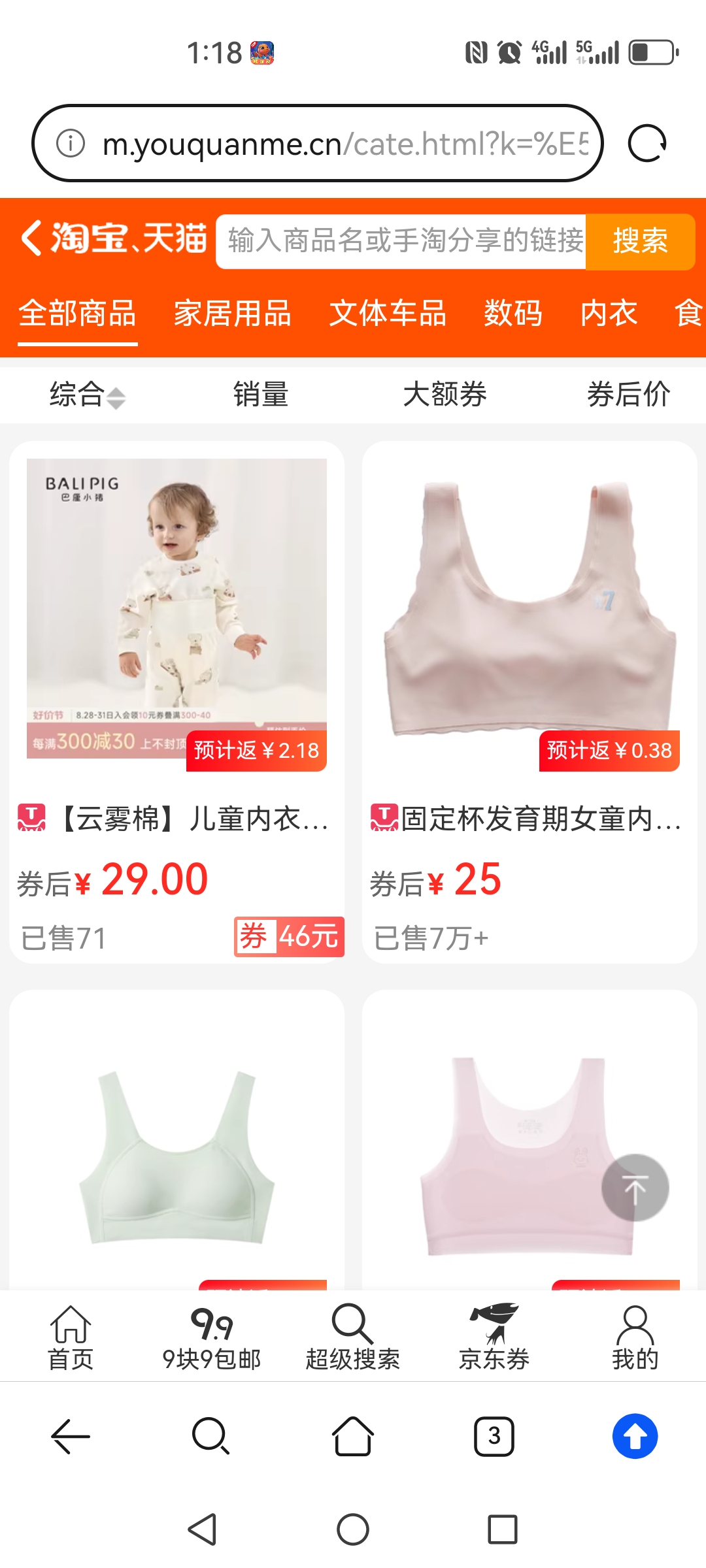Jump back to top with arrow button

[635, 1188]
